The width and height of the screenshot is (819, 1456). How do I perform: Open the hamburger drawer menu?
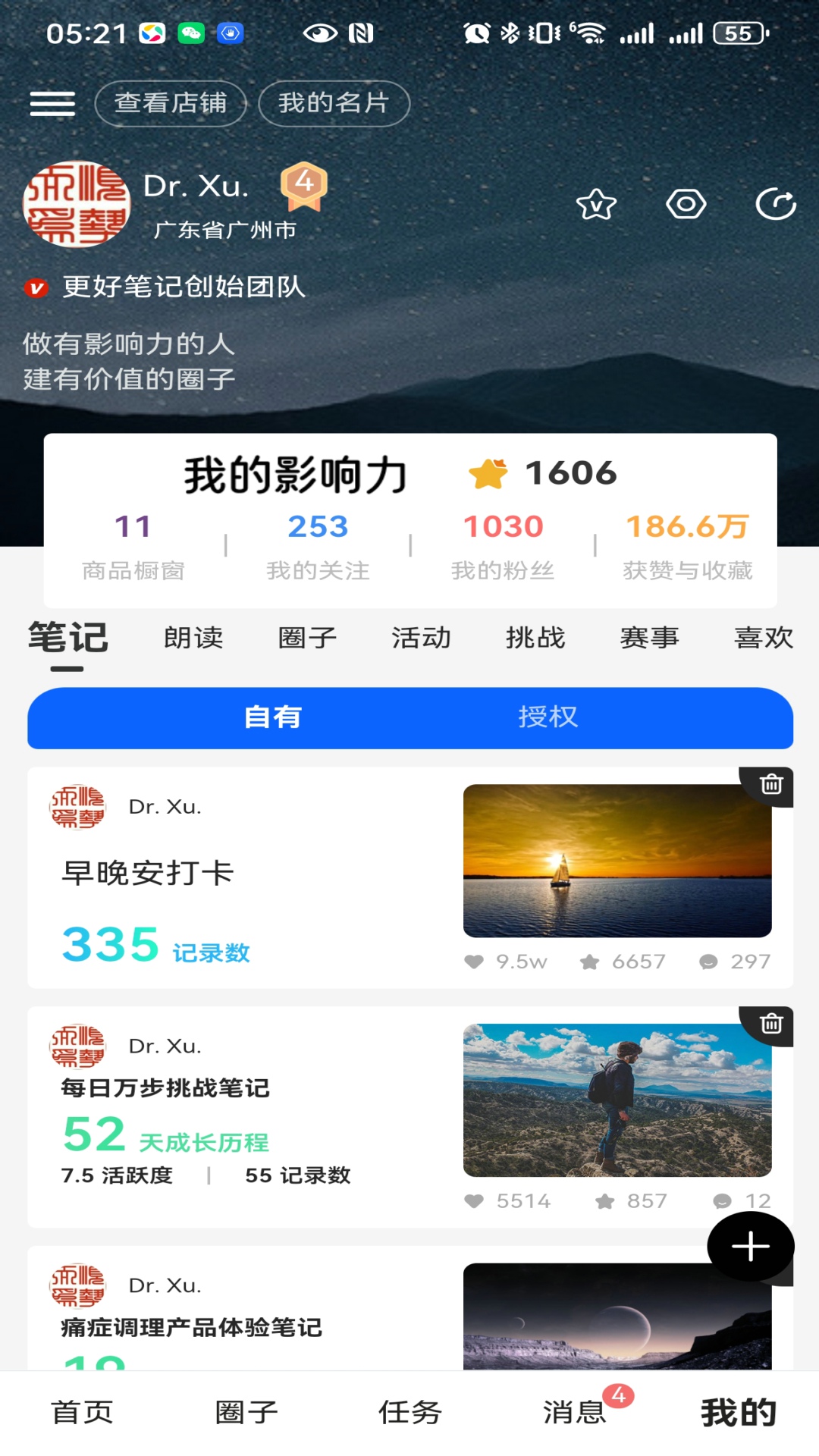click(52, 103)
